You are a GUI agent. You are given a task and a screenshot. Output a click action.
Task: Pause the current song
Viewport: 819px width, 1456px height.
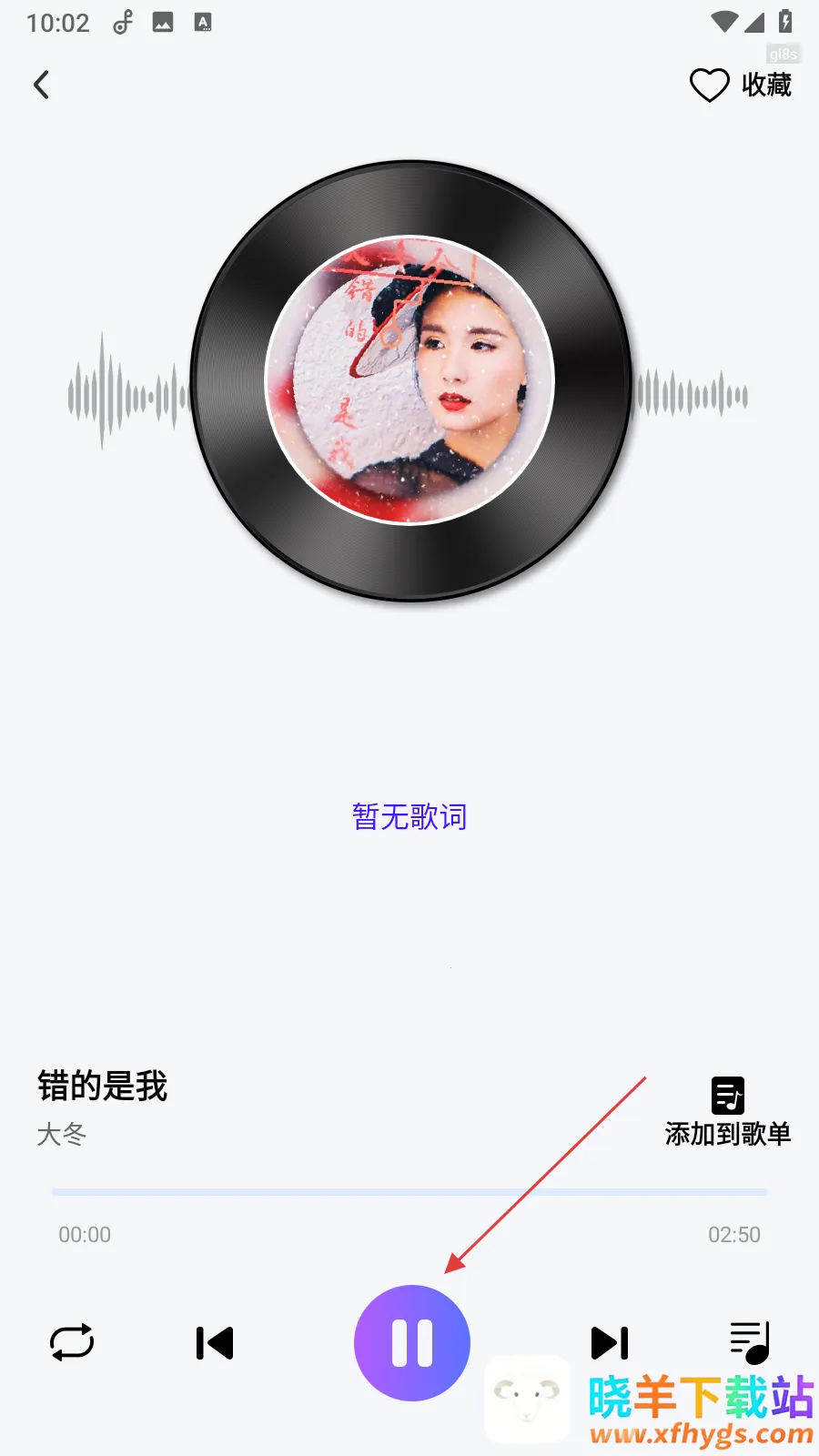[412, 1343]
